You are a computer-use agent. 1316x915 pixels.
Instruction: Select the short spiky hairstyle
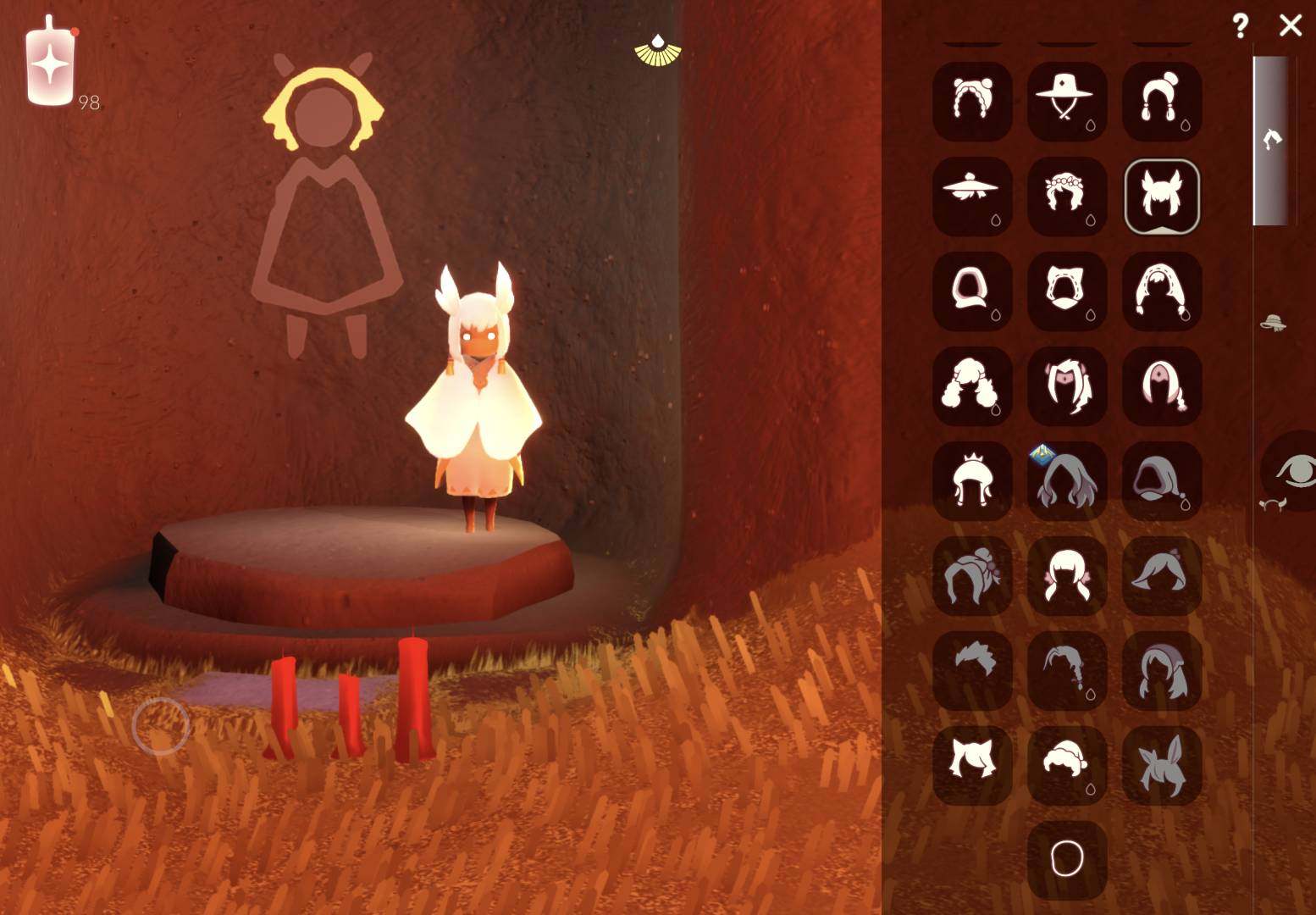click(x=971, y=670)
